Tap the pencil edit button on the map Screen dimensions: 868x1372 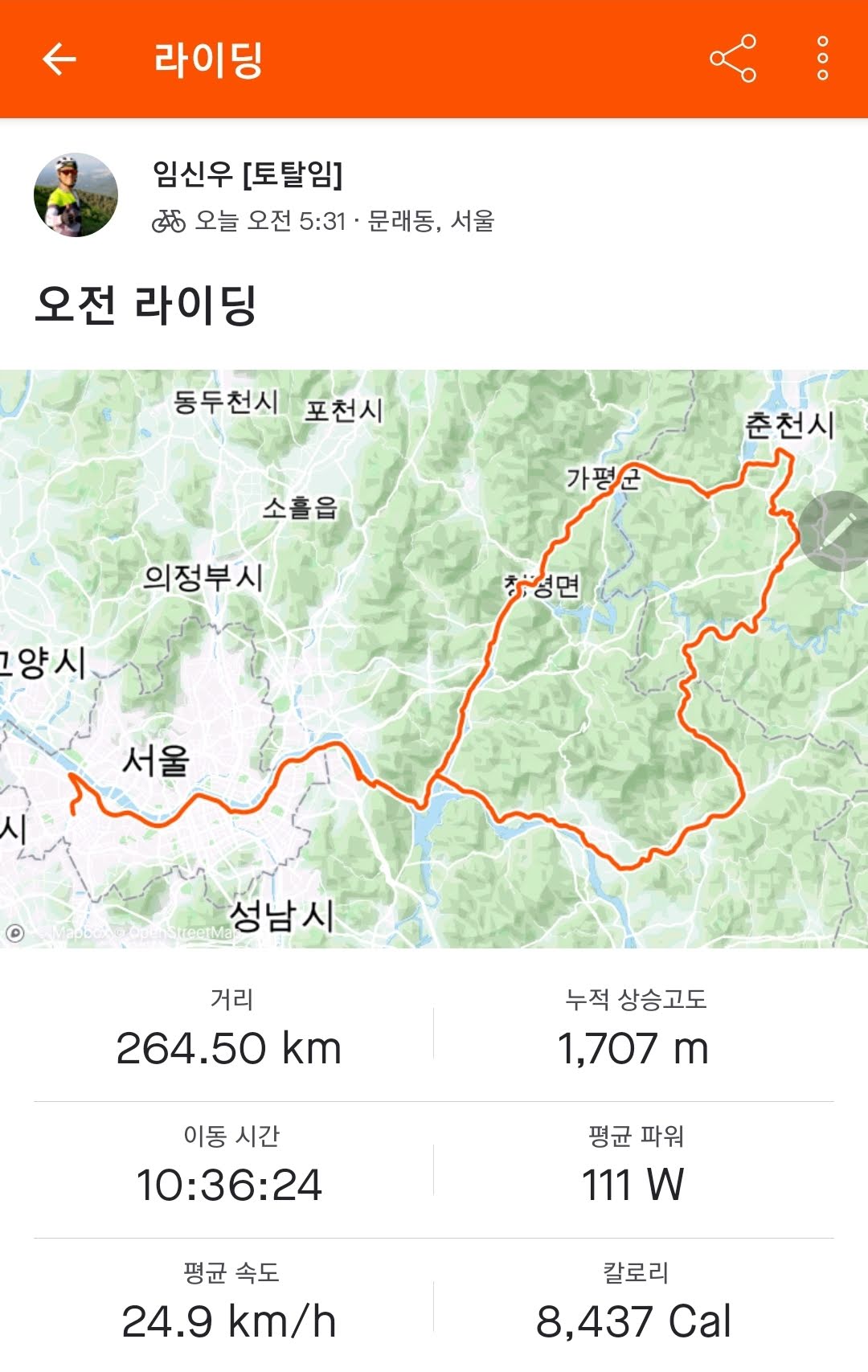[x=837, y=530]
